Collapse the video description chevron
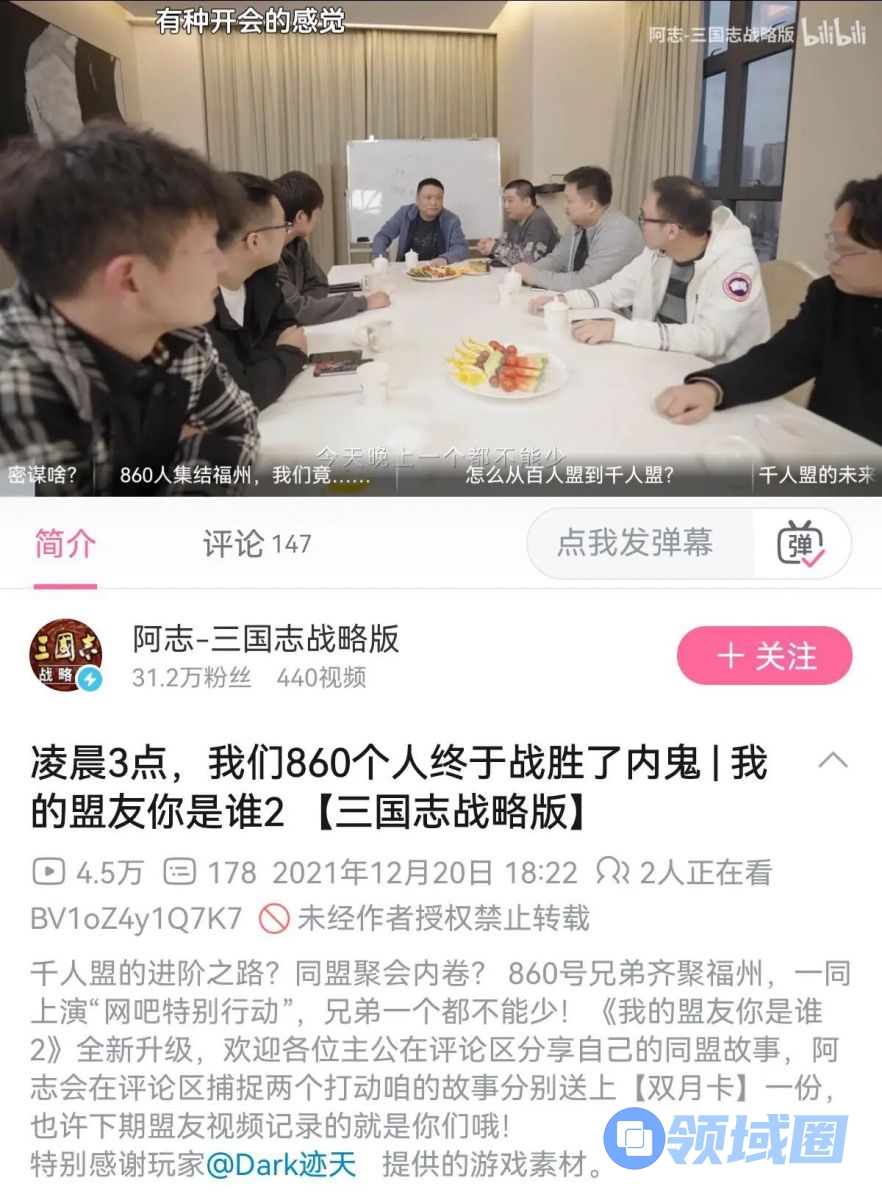 [x=832, y=762]
